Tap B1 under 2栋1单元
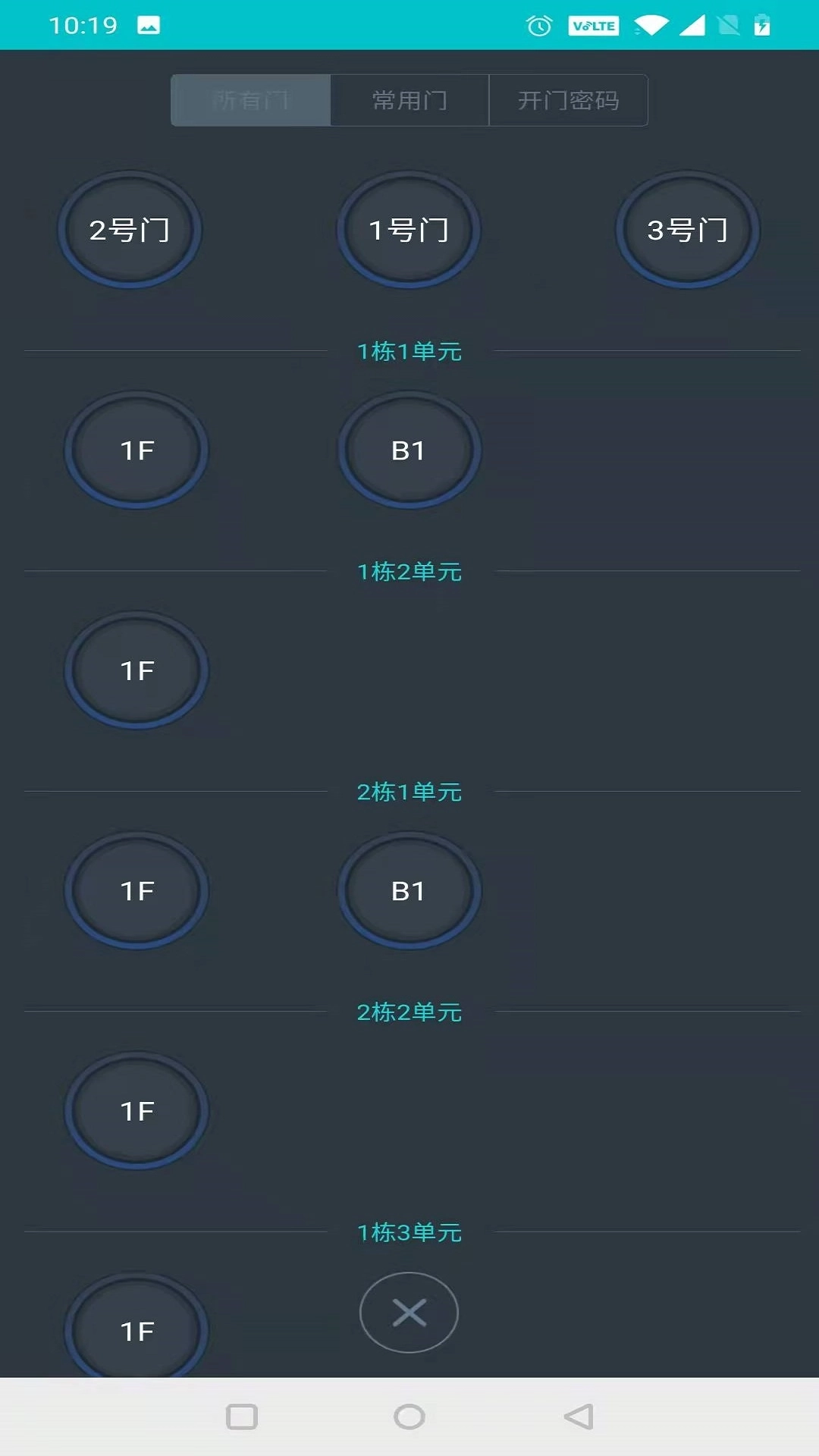The height and width of the screenshot is (1456, 819). 409,890
